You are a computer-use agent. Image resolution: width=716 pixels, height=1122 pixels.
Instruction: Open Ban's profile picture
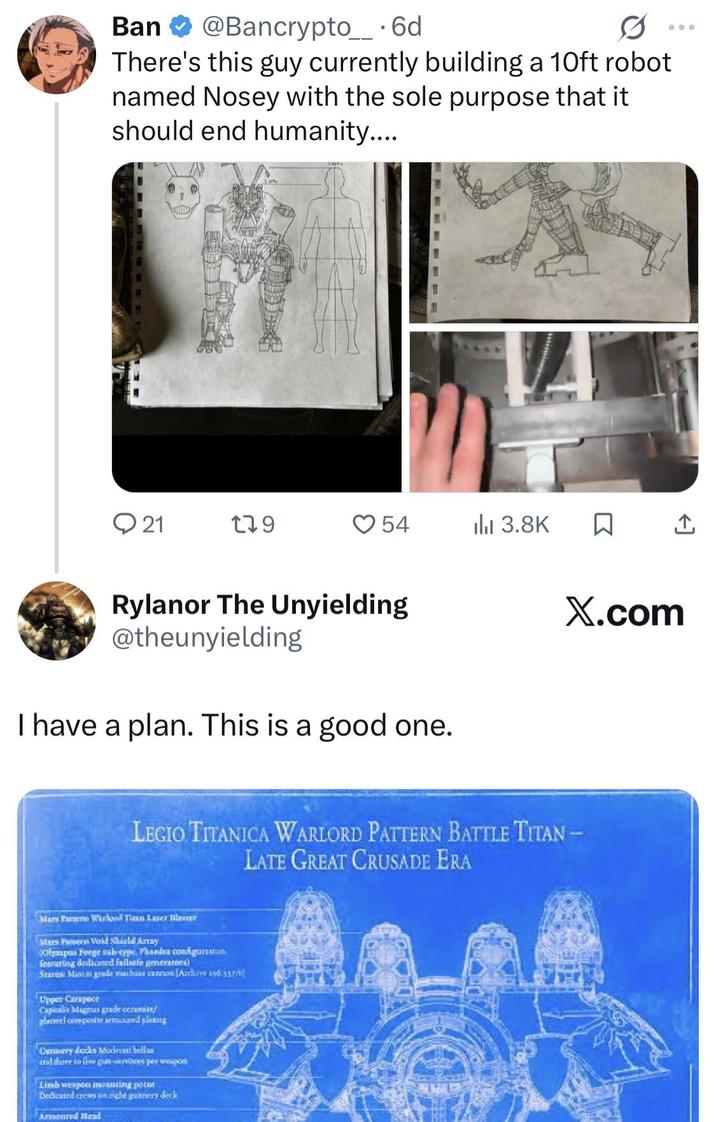tap(57, 55)
